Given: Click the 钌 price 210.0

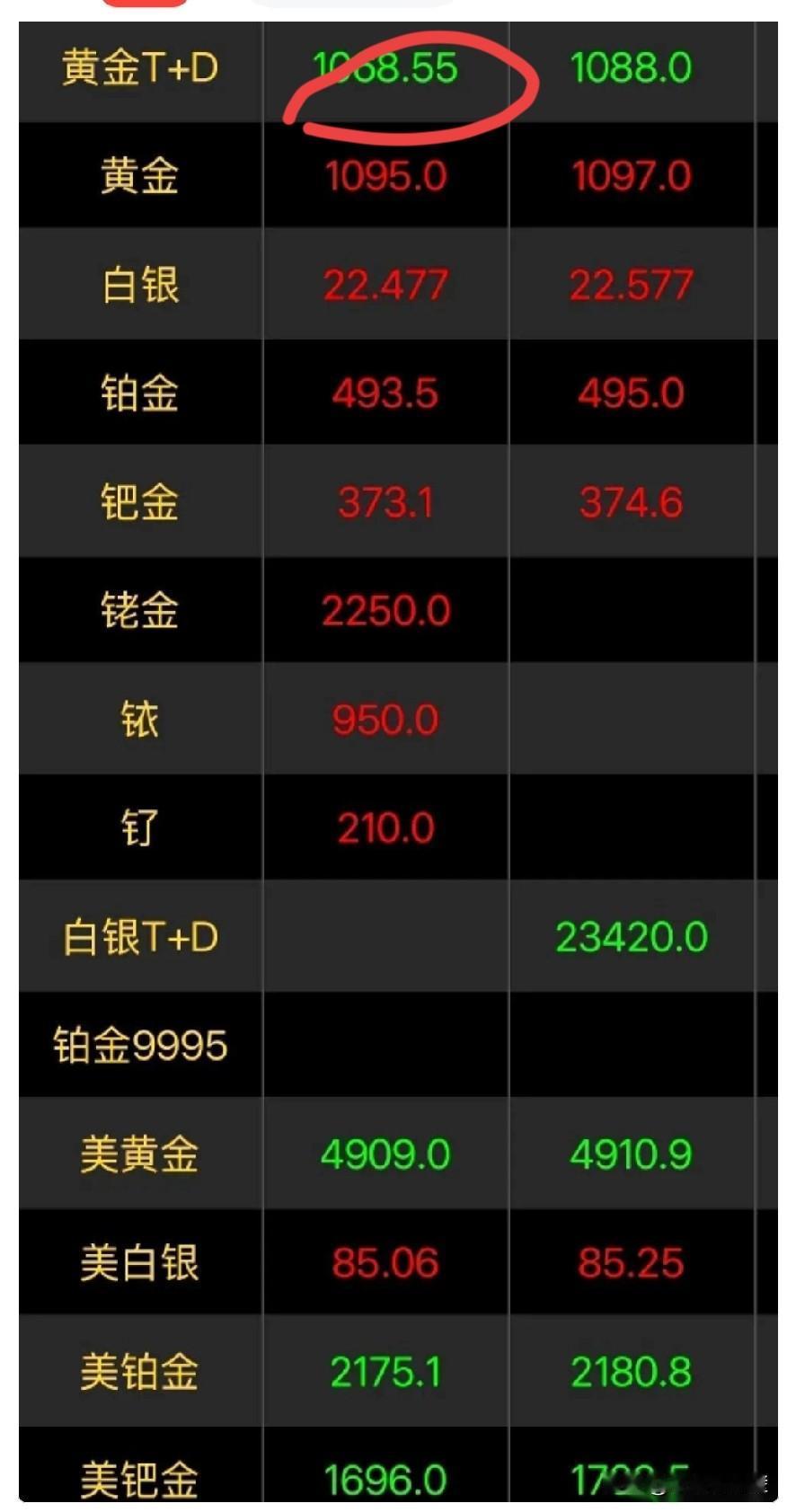Looking at the screenshot, I should coord(385,827).
